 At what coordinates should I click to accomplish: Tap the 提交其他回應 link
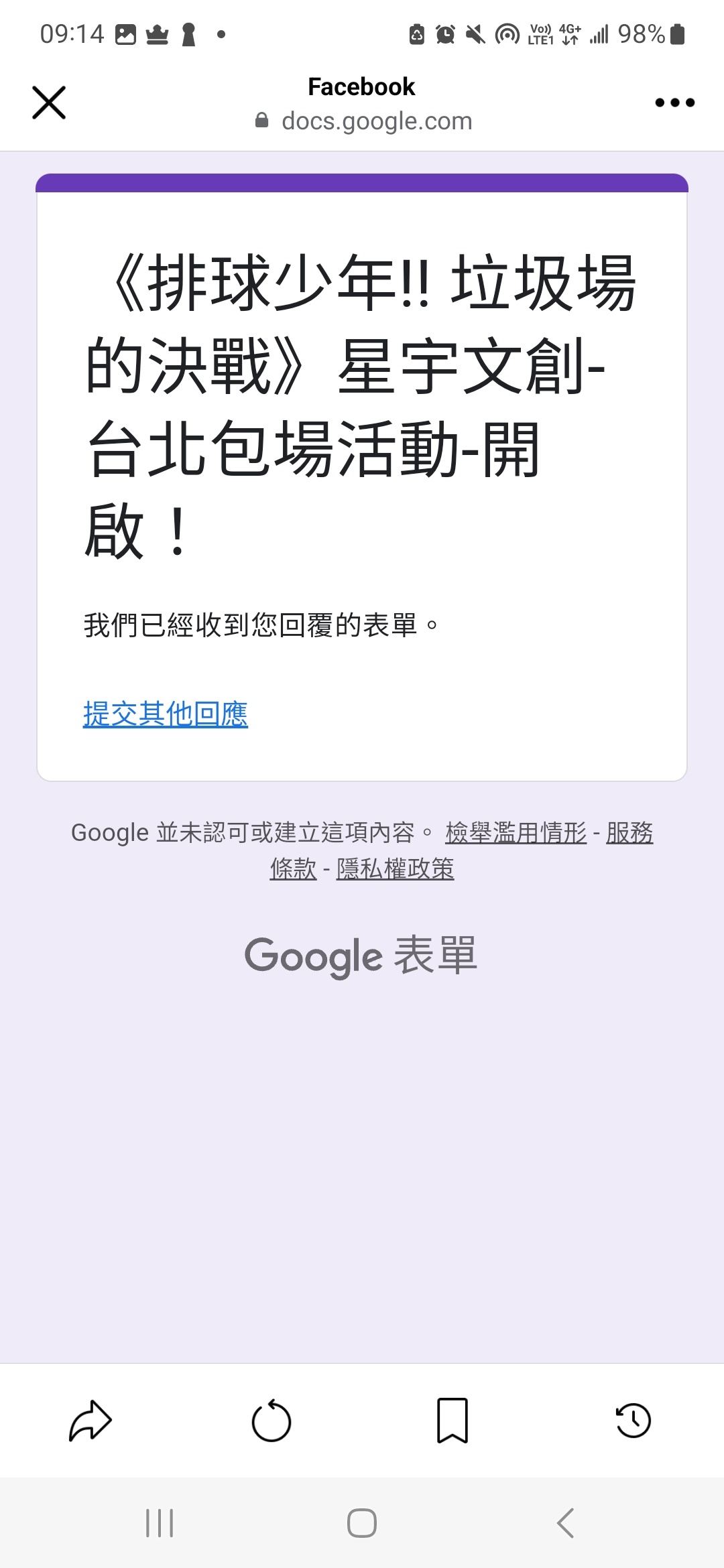coord(166,714)
